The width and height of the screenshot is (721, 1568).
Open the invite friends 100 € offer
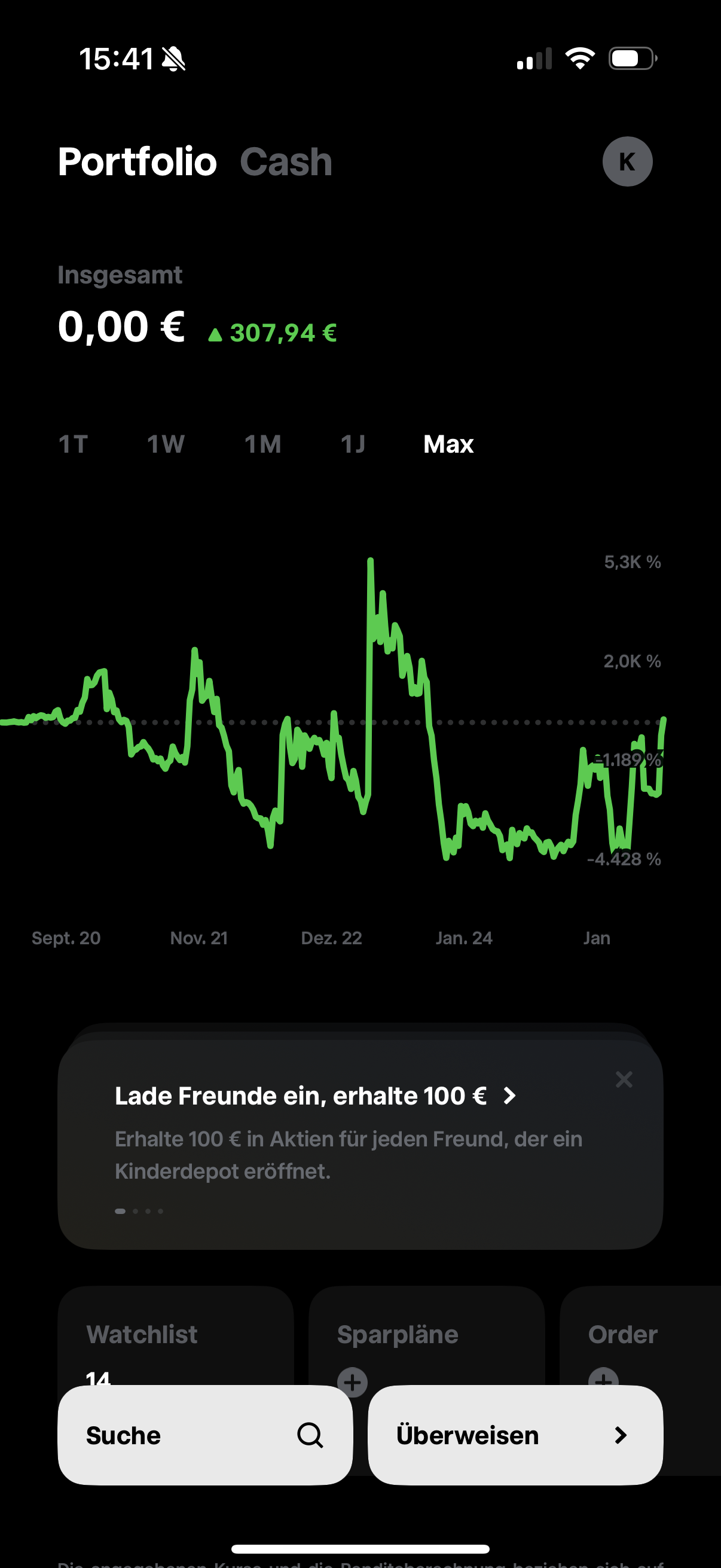316,1096
